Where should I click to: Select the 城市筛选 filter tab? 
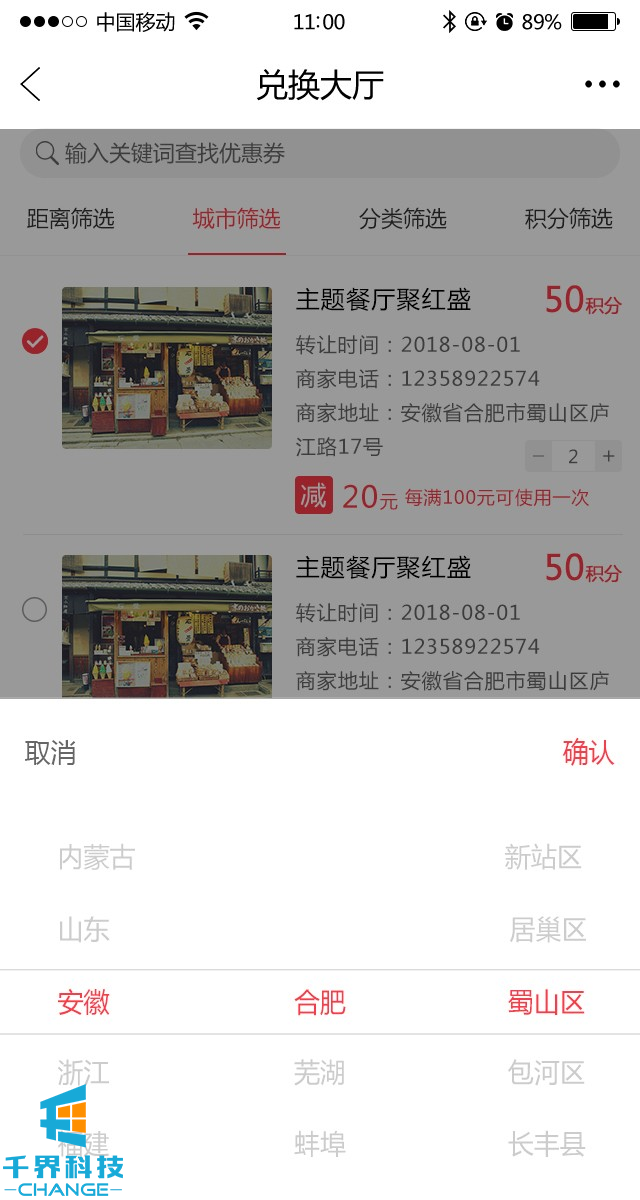(236, 220)
